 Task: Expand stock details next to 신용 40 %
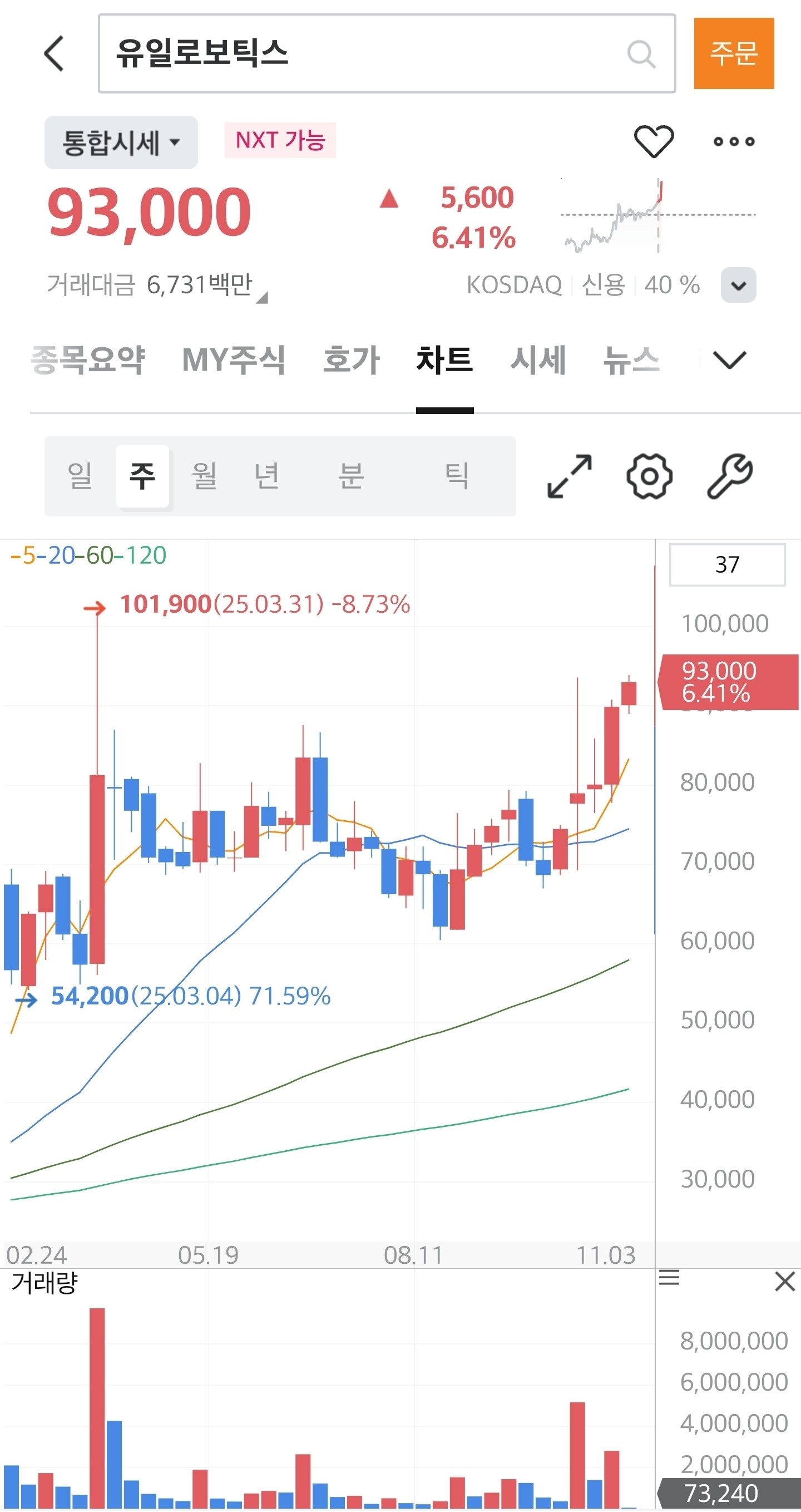pos(738,285)
